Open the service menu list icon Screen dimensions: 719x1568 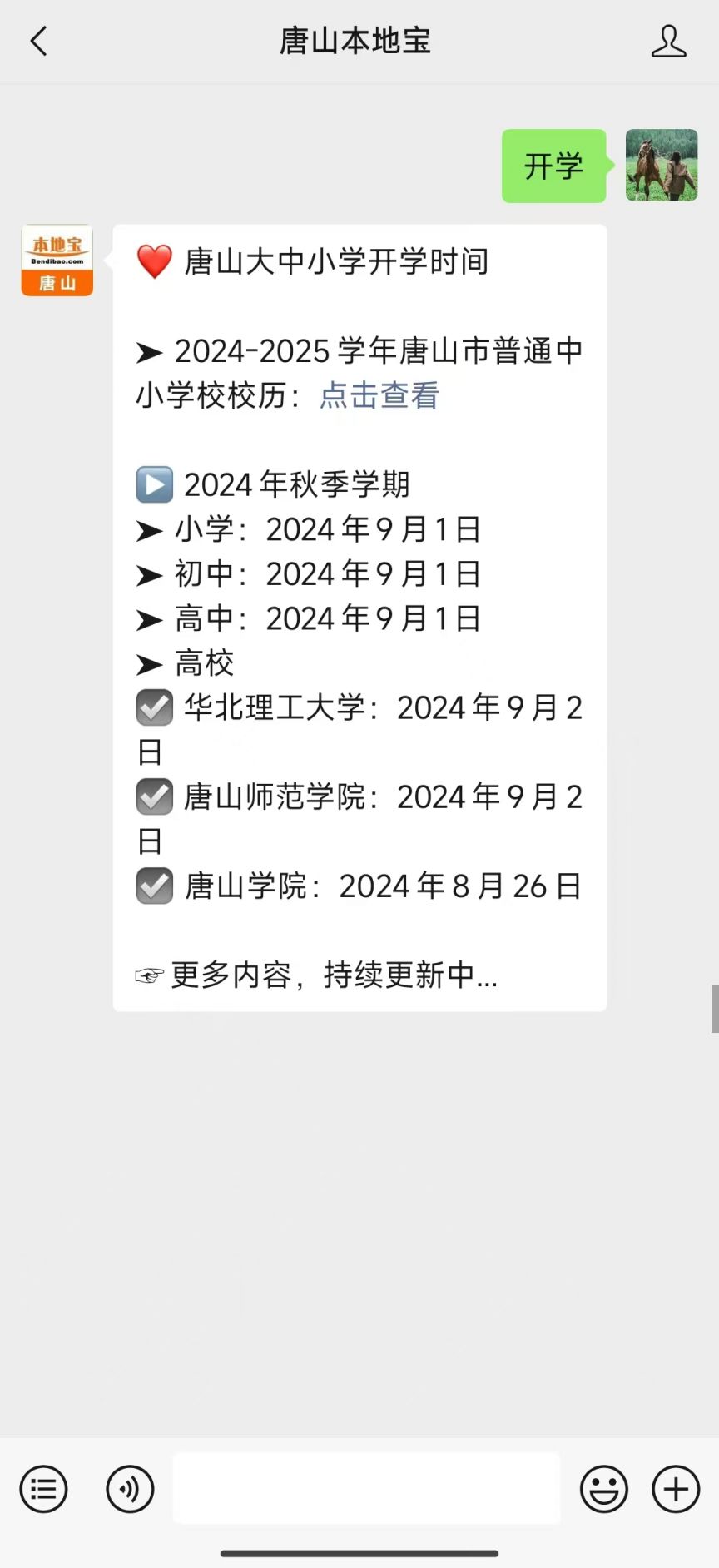[43, 1489]
